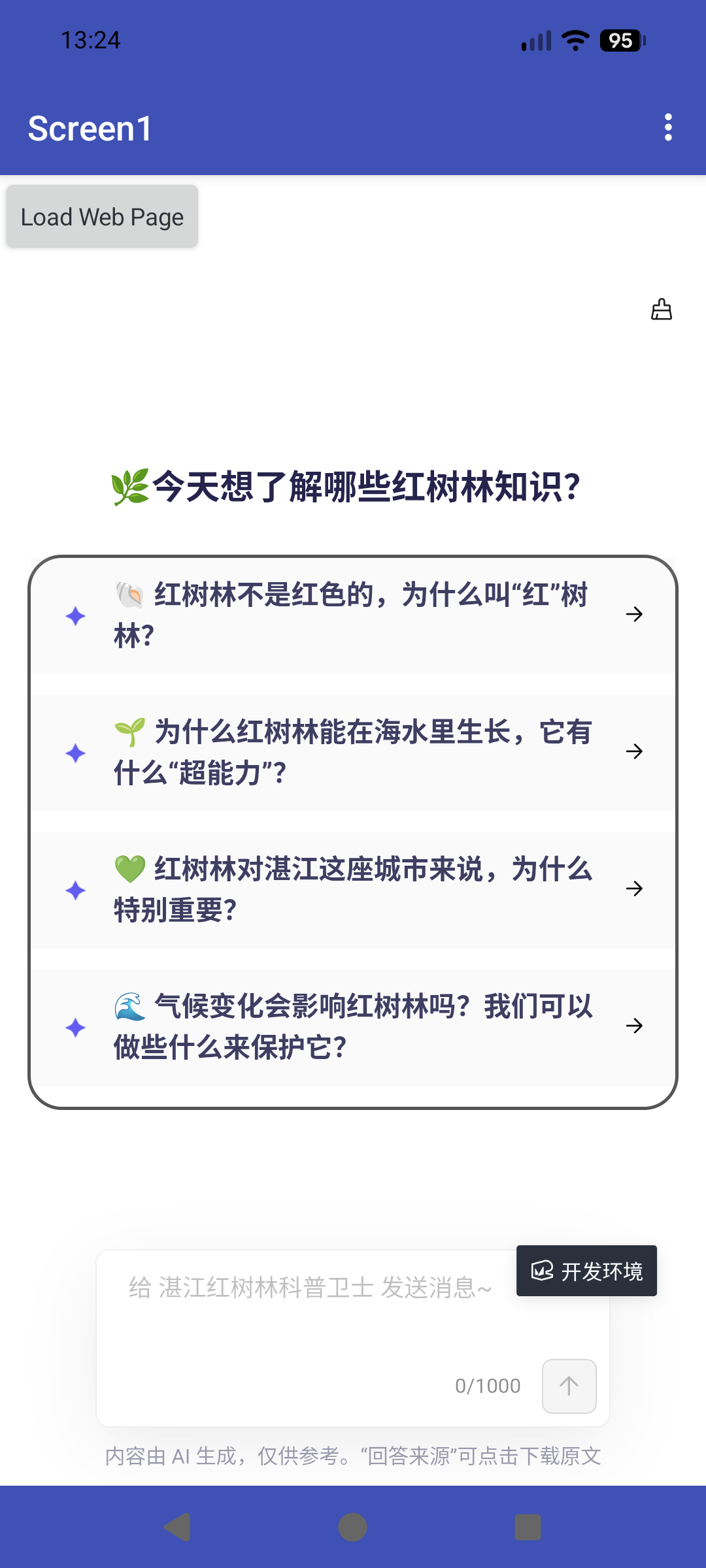
Task: Ask why 红树林 is called "红"树林
Action: pyautogui.click(x=353, y=615)
